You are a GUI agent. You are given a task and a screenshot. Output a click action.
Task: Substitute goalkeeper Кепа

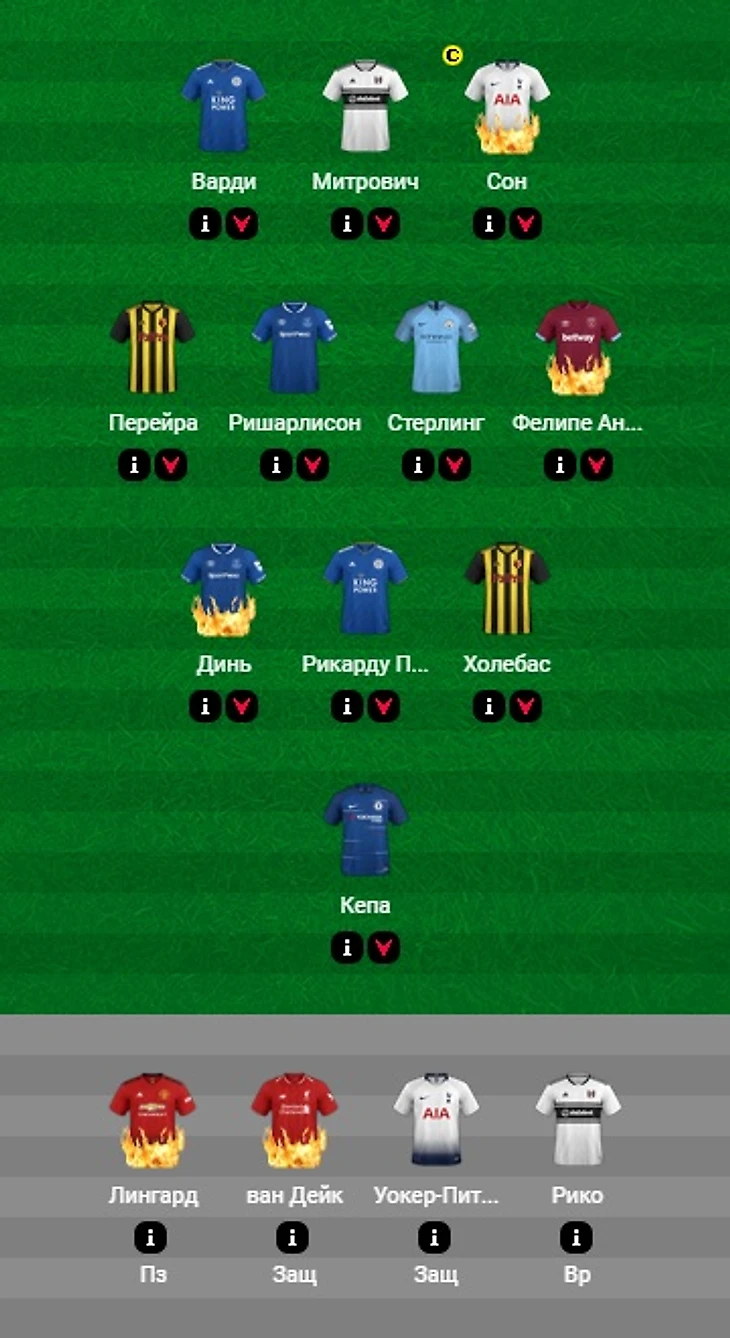click(x=383, y=947)
